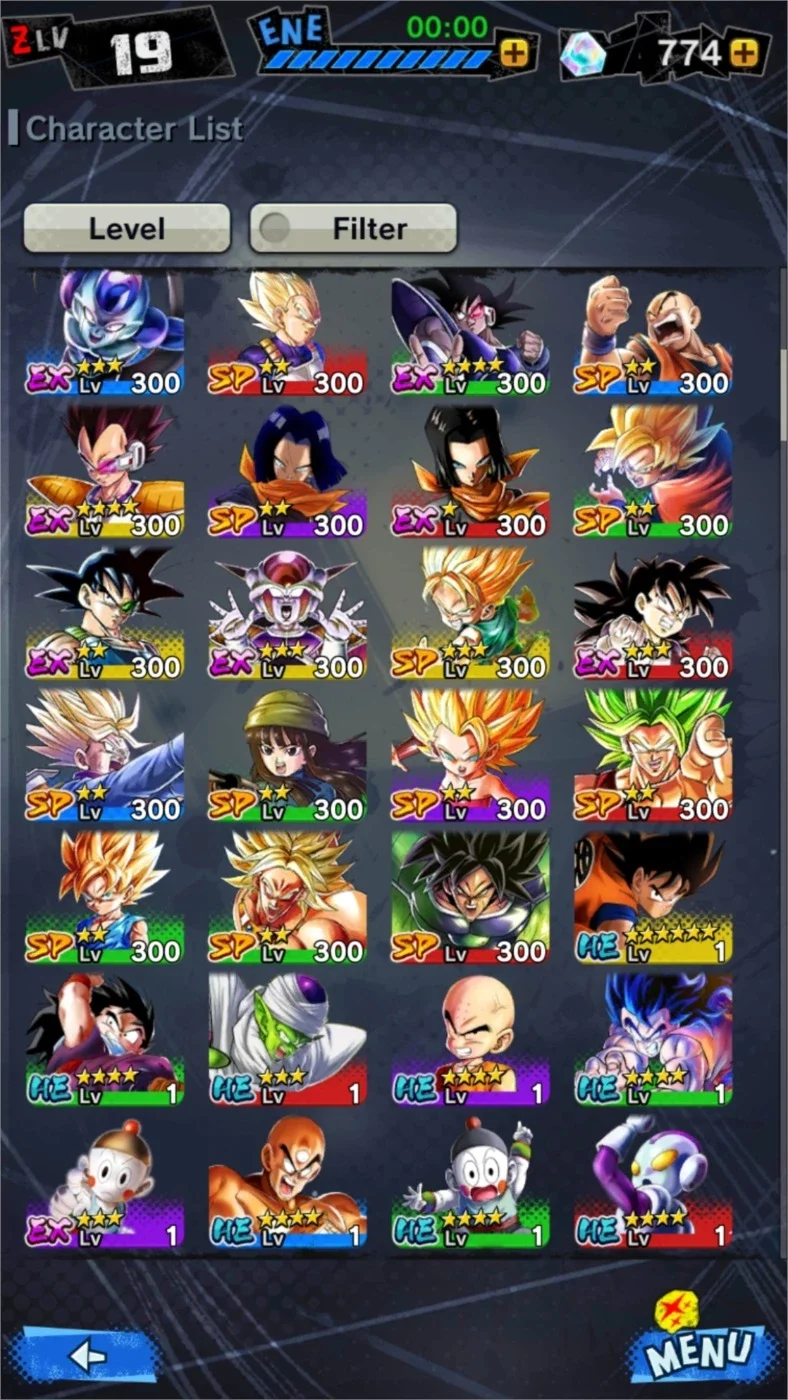Select the HE Tien card
788x1400 pixels.
(287, 1182)
